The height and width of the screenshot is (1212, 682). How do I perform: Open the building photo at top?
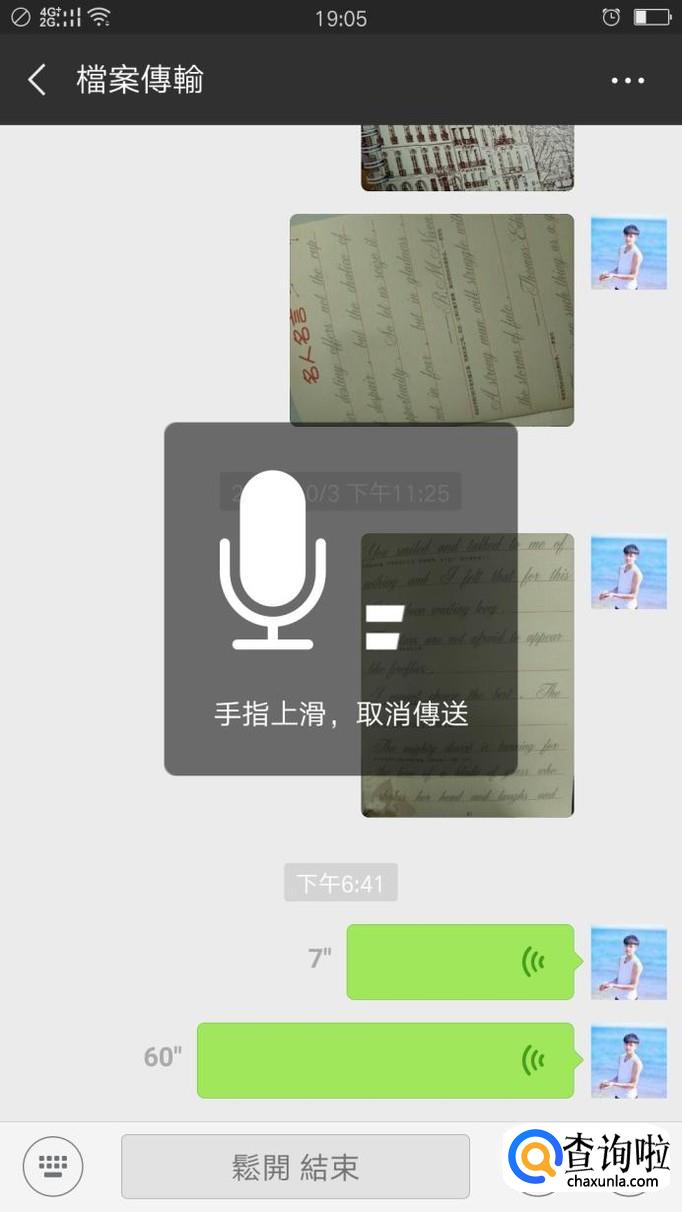467,157
